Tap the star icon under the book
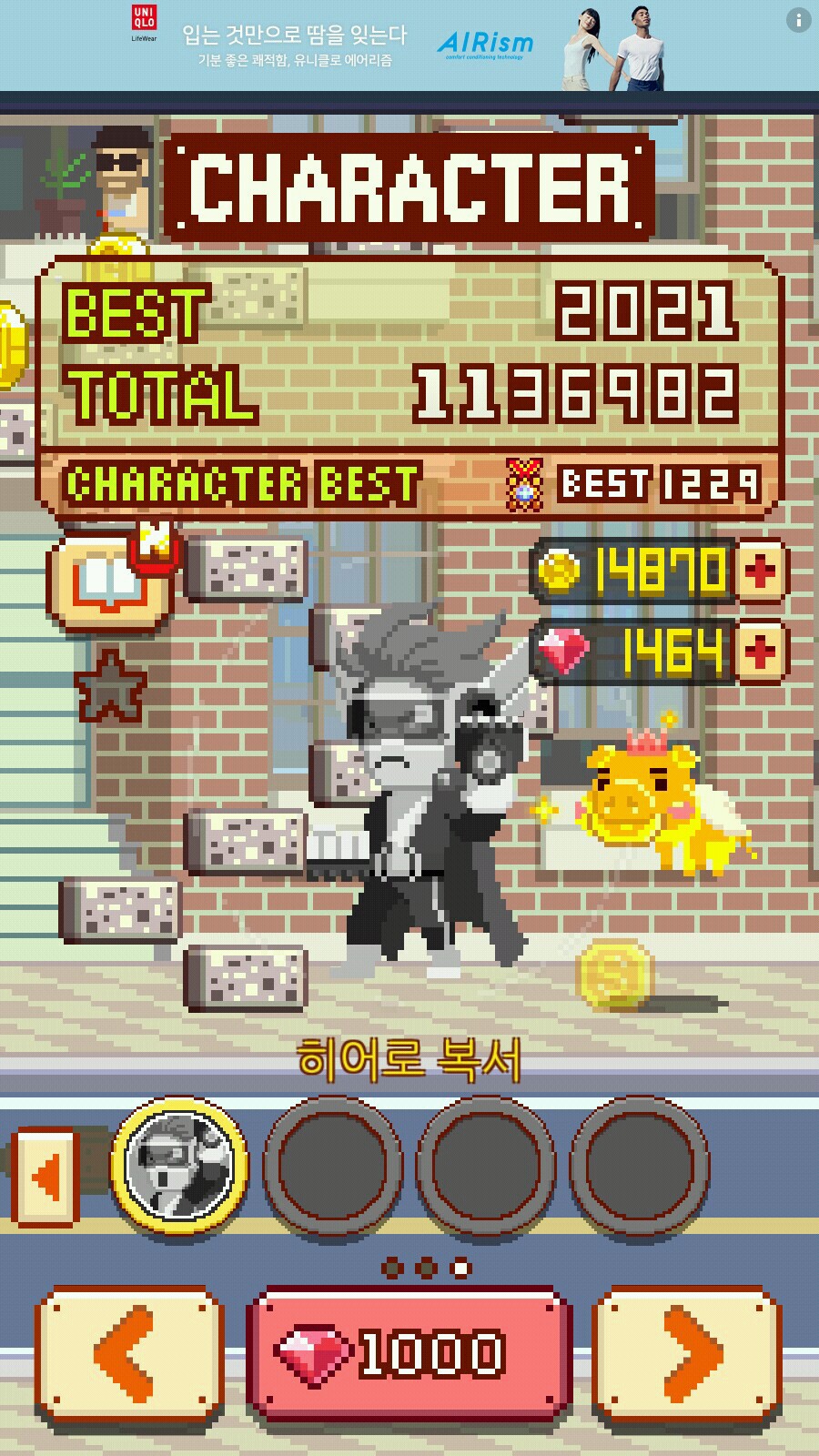This screenshot has height=1456, width=819. click(x=110, y=687)
